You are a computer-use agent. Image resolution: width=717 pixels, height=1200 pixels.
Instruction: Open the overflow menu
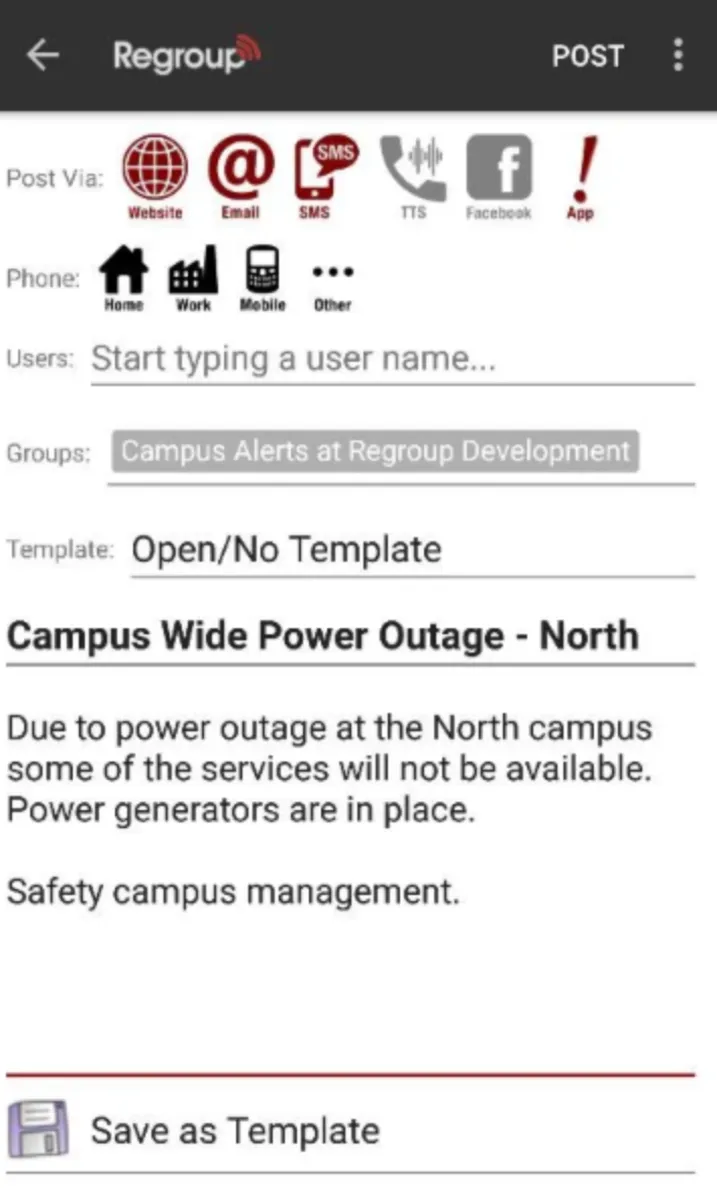(678, 56)
